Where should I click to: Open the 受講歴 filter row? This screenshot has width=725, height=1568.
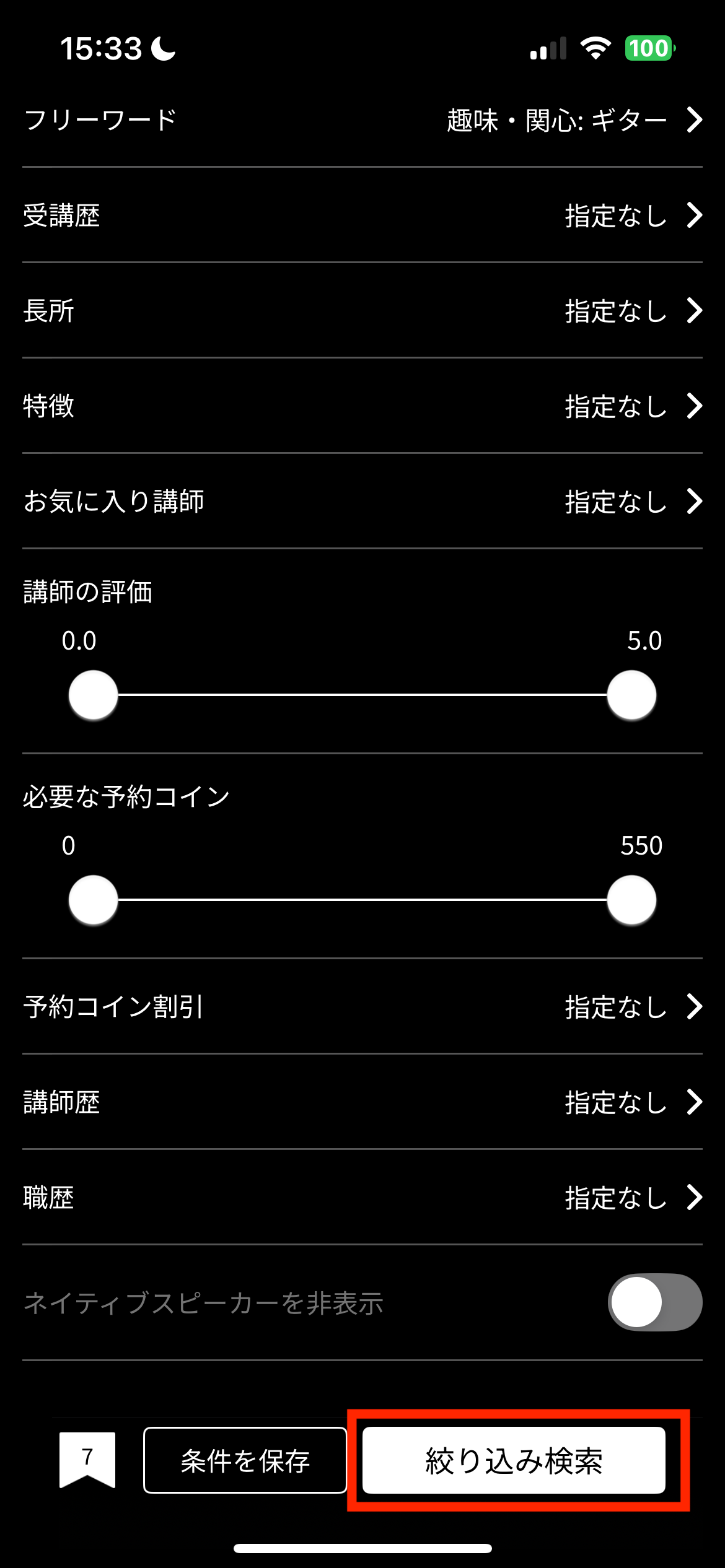(x=362, y=216)
